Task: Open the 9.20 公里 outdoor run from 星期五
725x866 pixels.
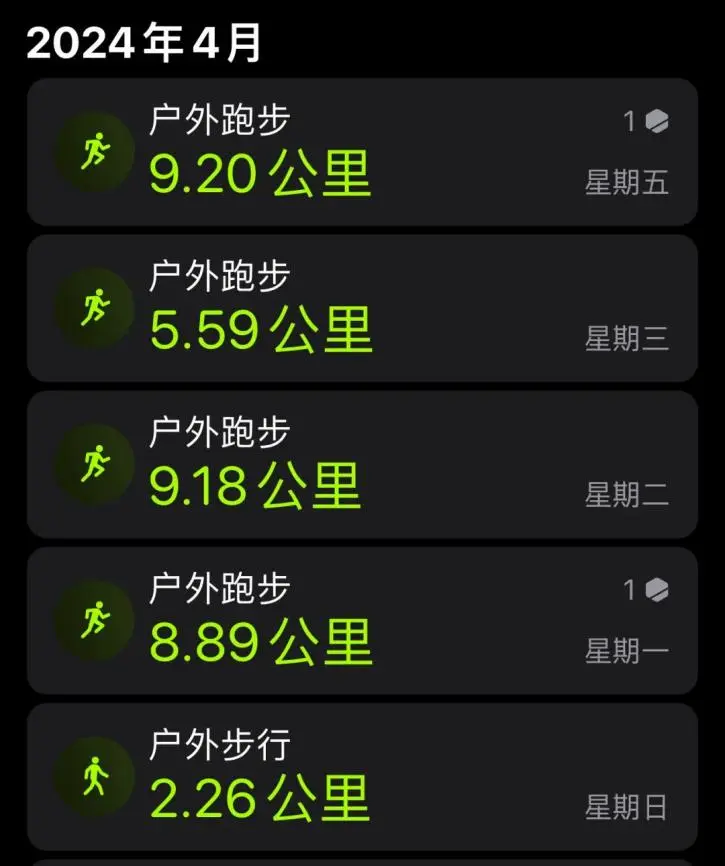Action: click(362, 152)
